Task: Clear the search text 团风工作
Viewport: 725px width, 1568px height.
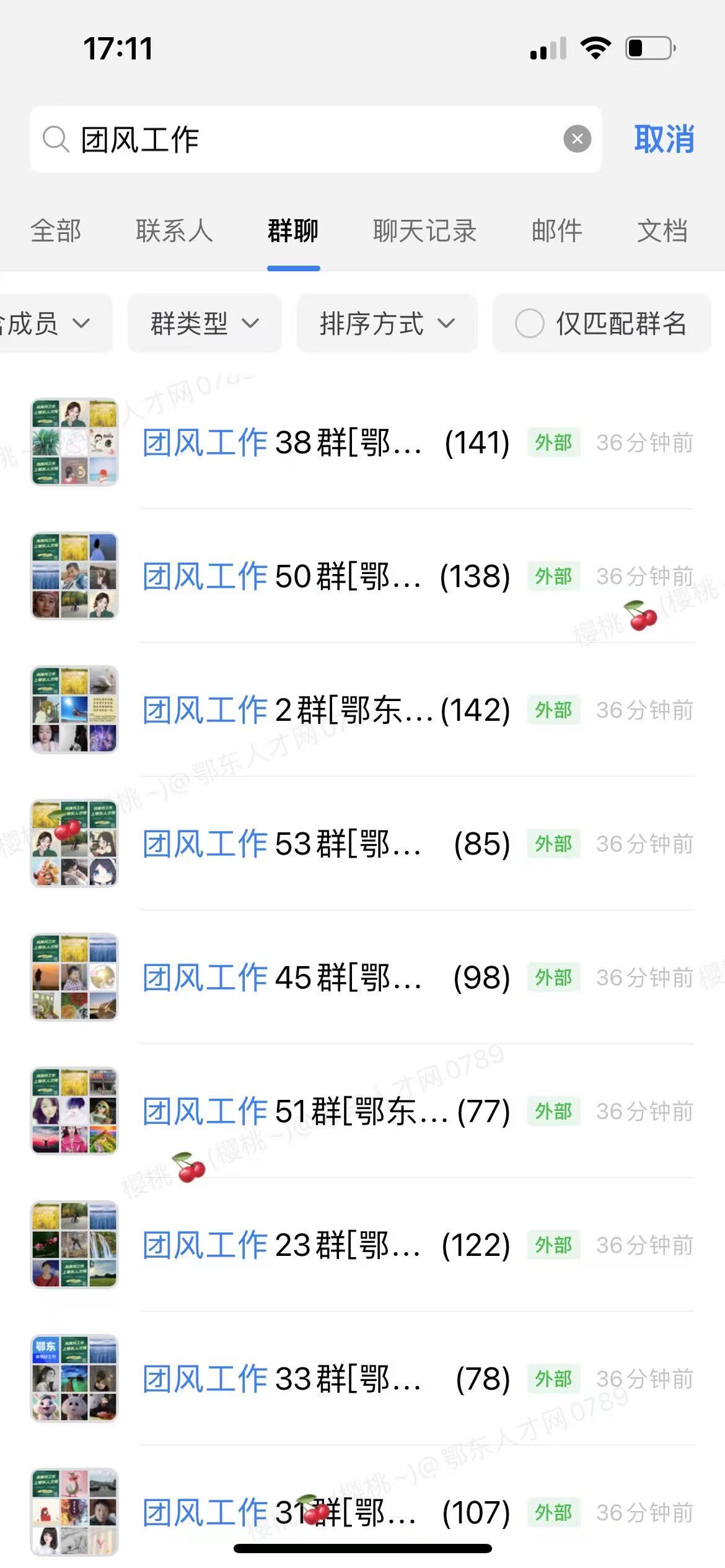Action: [577, 139]
